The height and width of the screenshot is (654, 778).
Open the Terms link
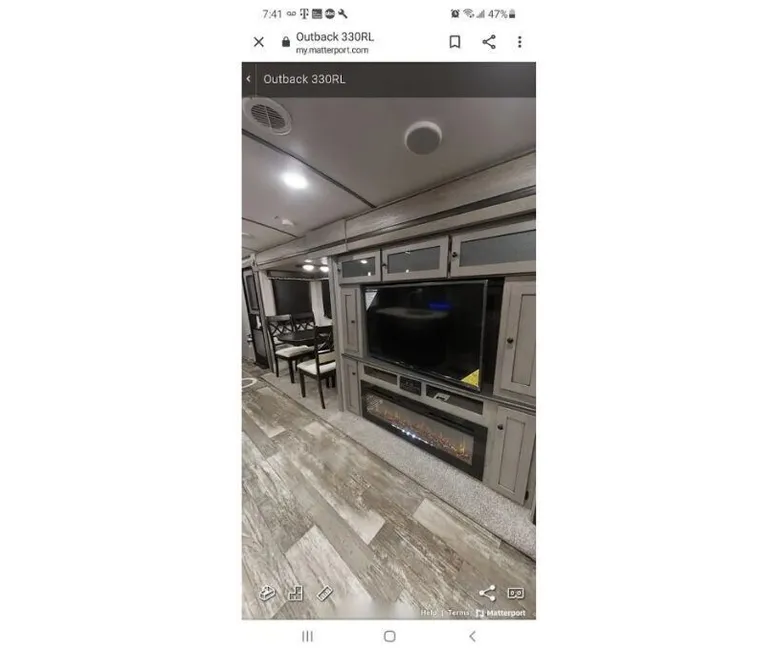coord(457,613)
